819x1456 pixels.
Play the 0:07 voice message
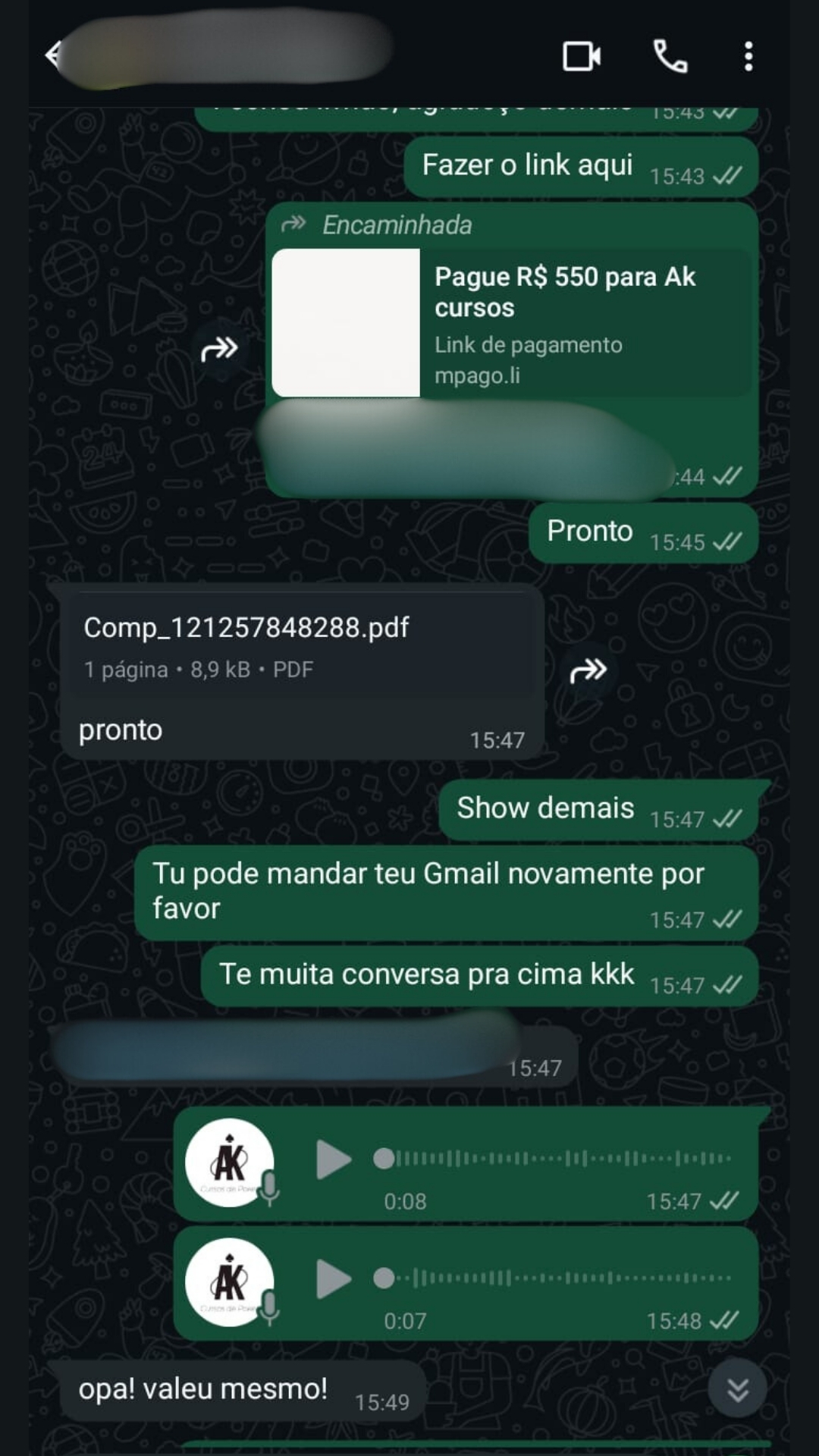pyautogui.click(x=333, y=1279)
